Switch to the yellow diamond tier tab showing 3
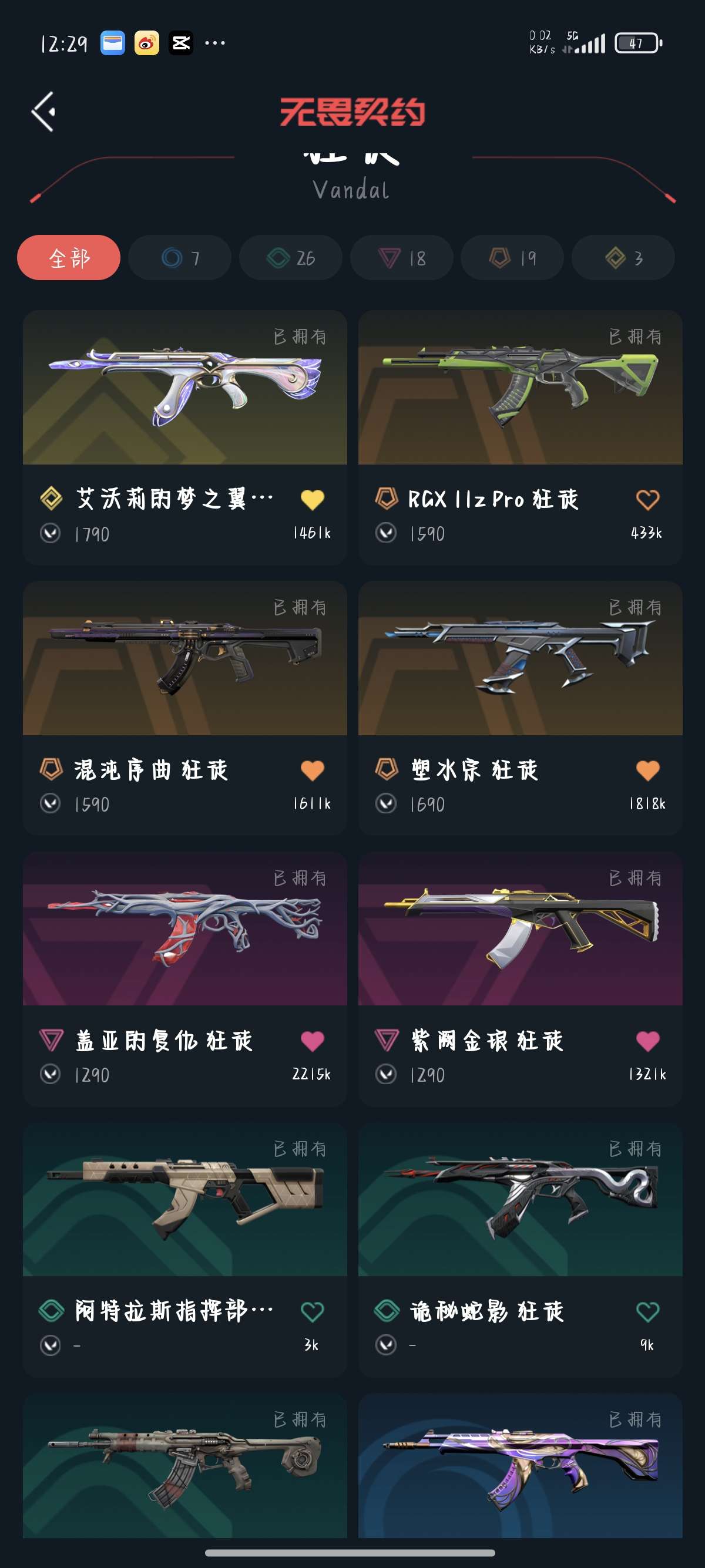 (x=623, y=257)
